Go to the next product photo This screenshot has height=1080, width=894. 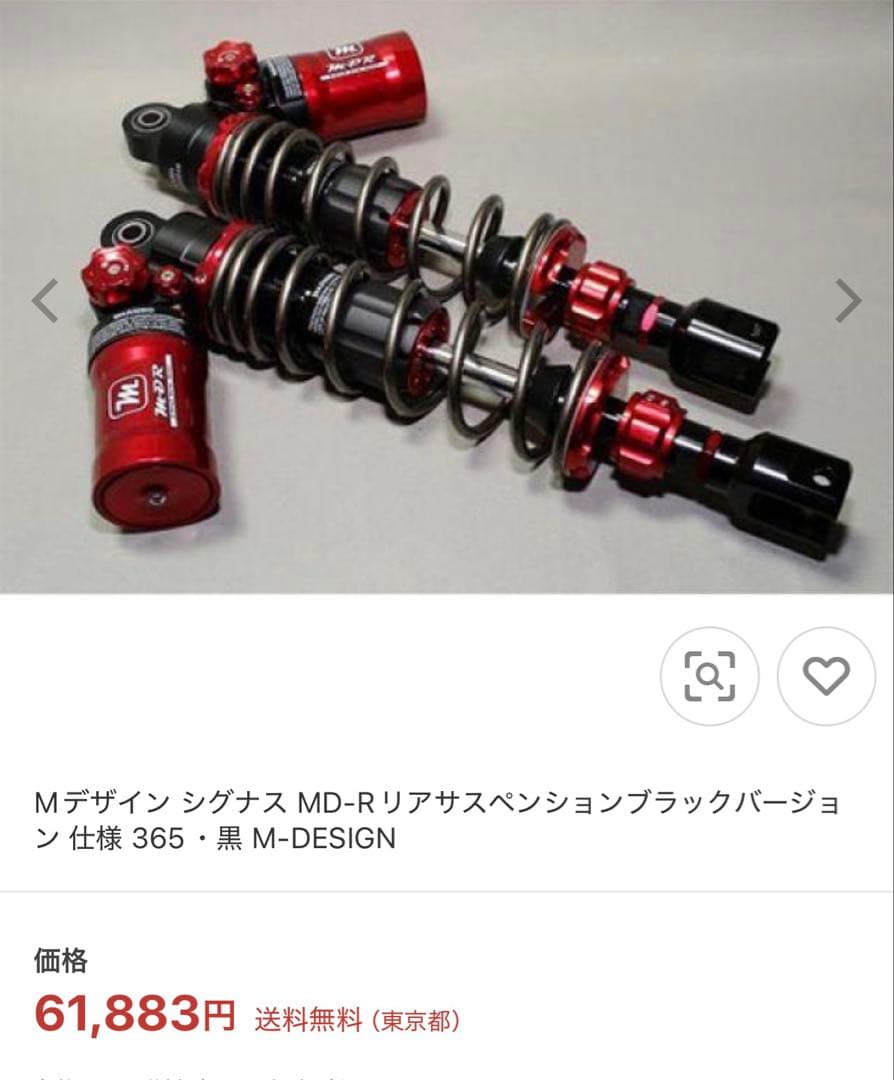click(848, 301)
